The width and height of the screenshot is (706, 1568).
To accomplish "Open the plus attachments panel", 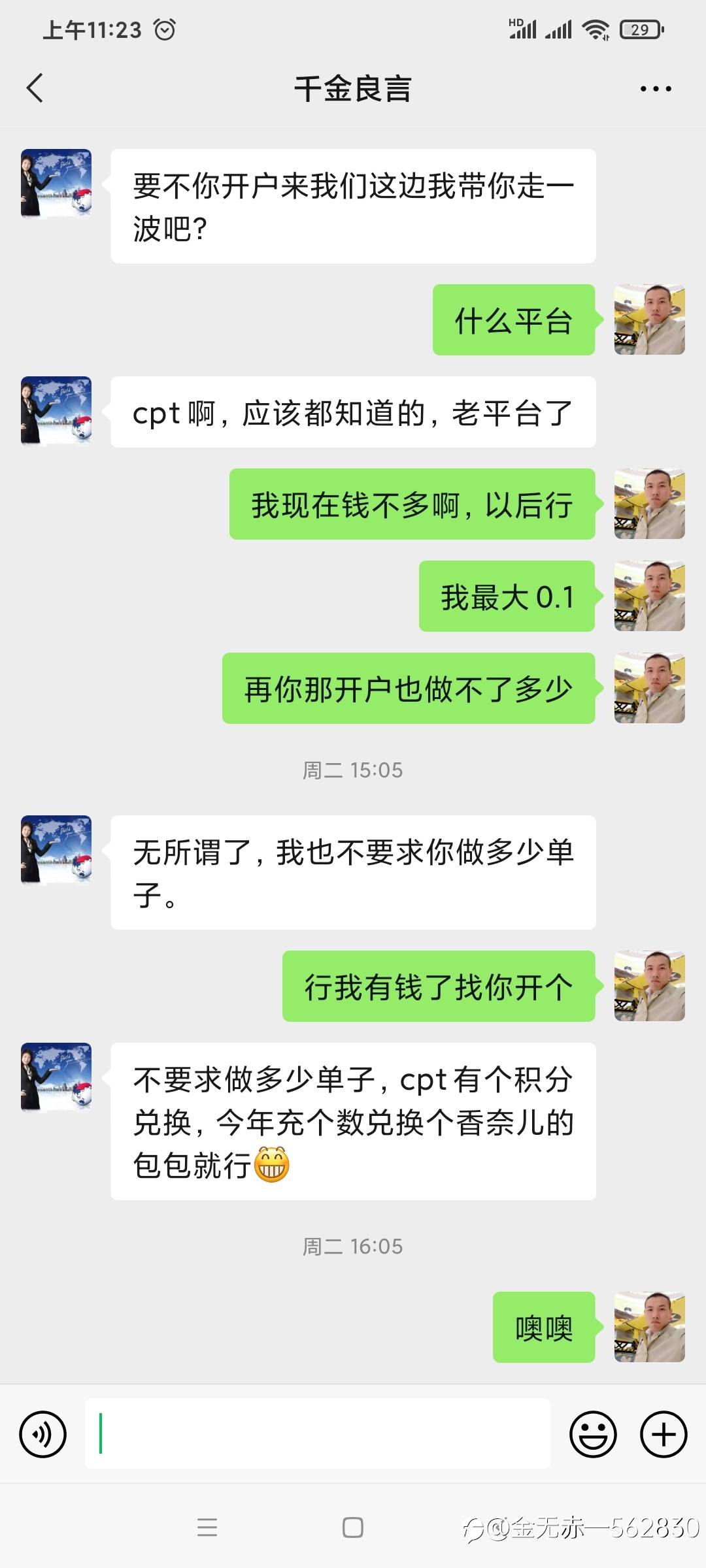I will [x=663, y=1434].
